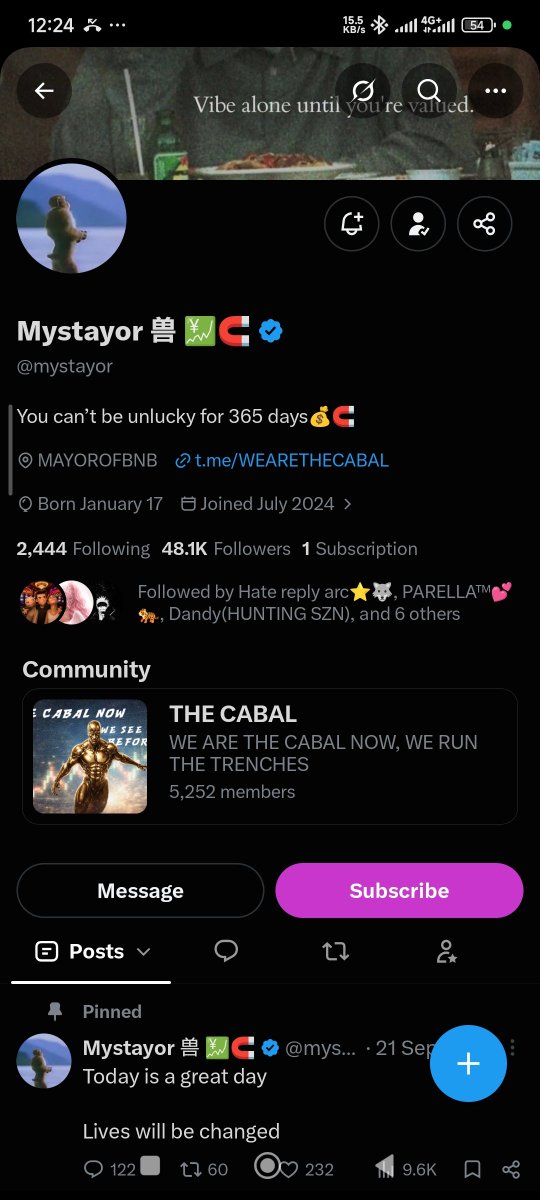Open THE CABAL community card
This screenshot has height=1200, width=540.
click(270, 756)
